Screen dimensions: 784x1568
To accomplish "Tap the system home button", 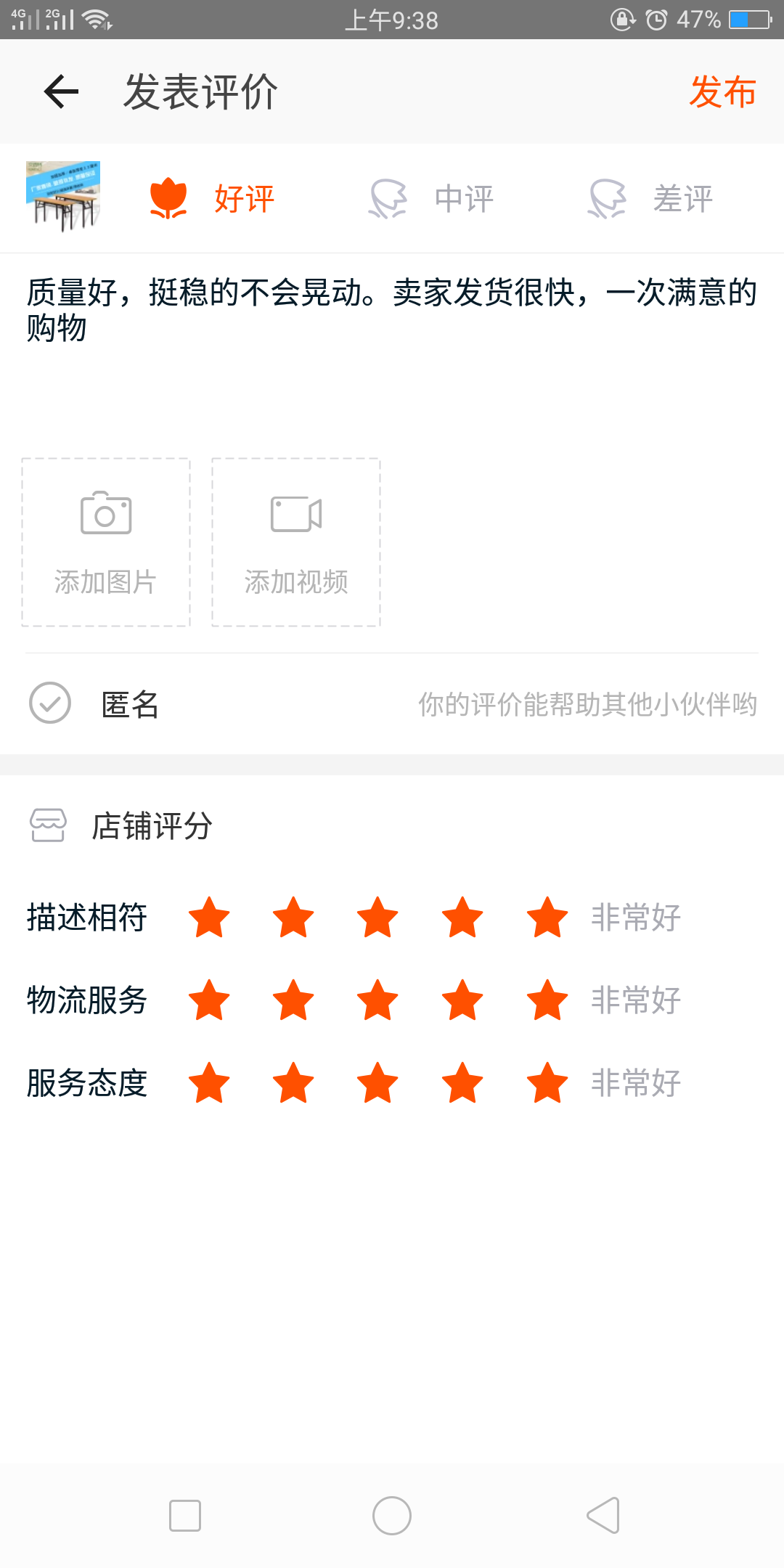I will coord(392,1516).
